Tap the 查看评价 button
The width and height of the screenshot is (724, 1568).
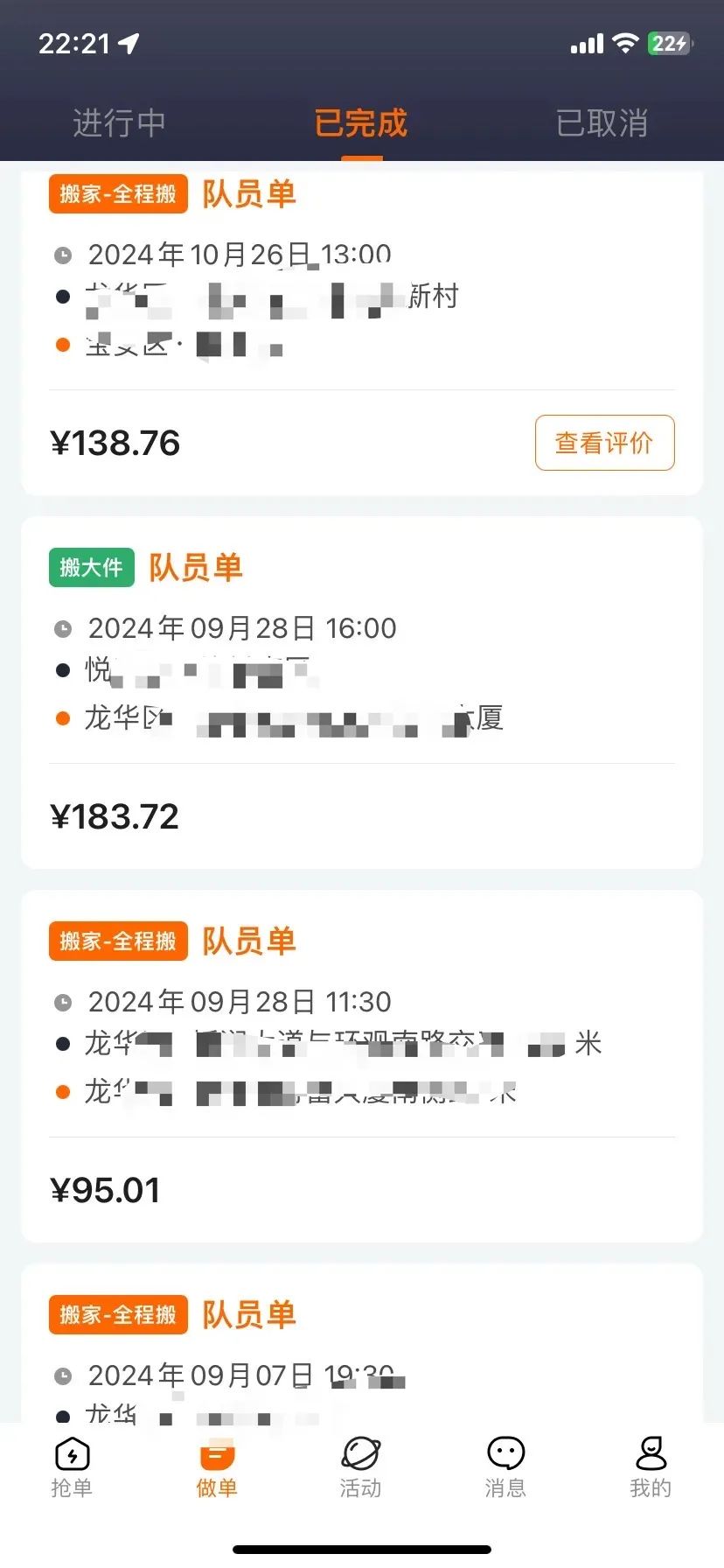click(604, 443)
